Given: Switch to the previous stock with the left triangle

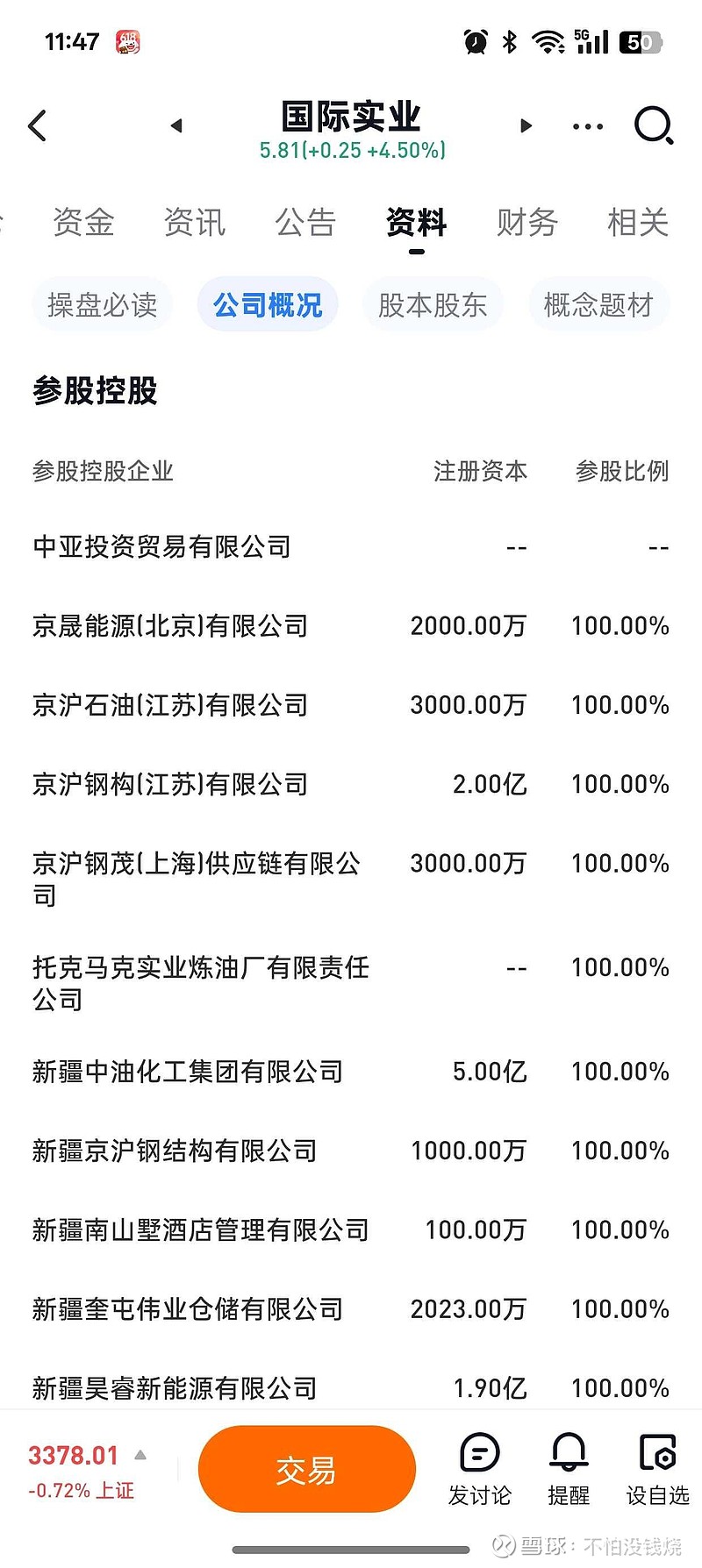Looking at the screenshot, I should (176, 125).
